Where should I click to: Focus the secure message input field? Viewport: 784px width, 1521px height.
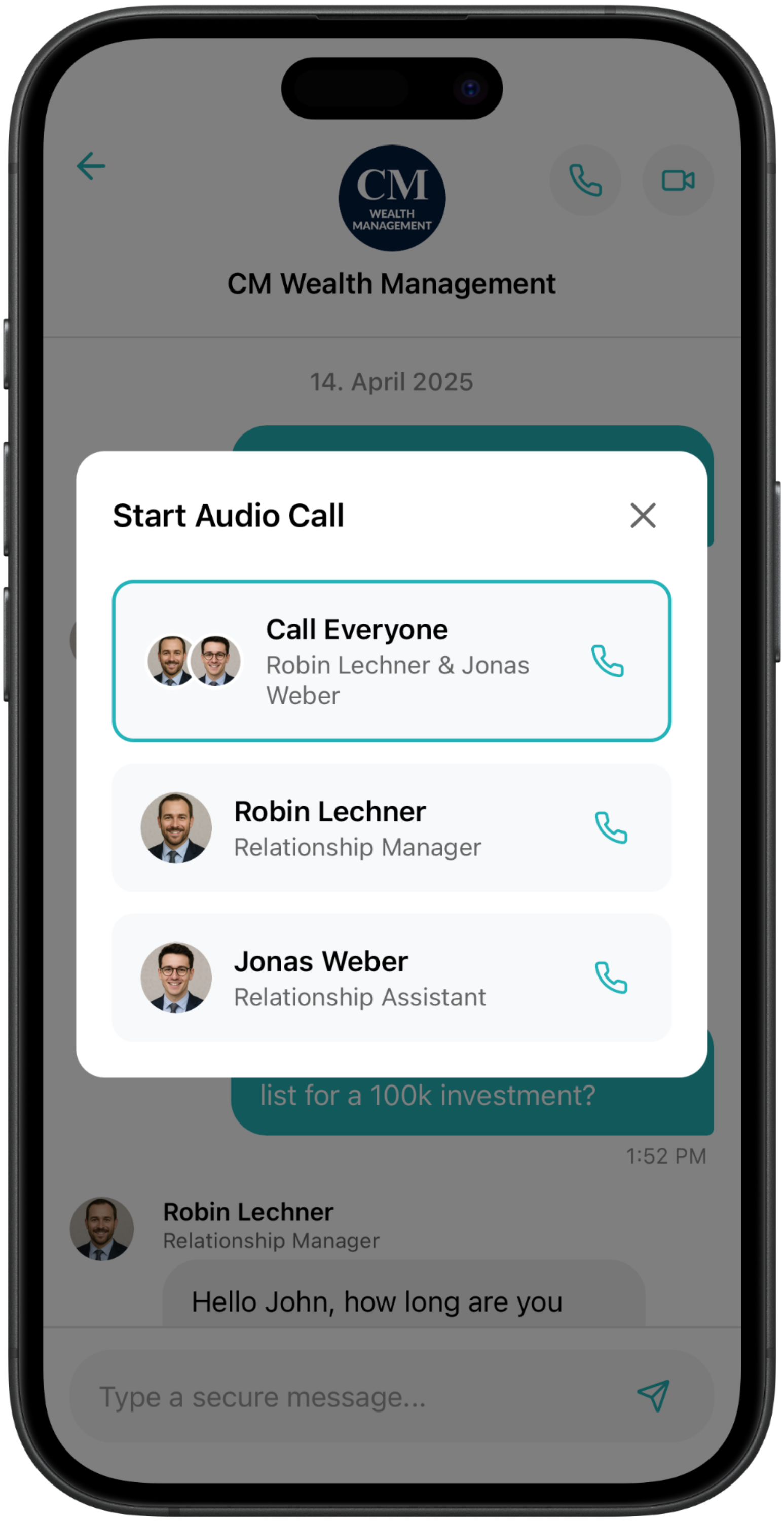coord(354,1397)
